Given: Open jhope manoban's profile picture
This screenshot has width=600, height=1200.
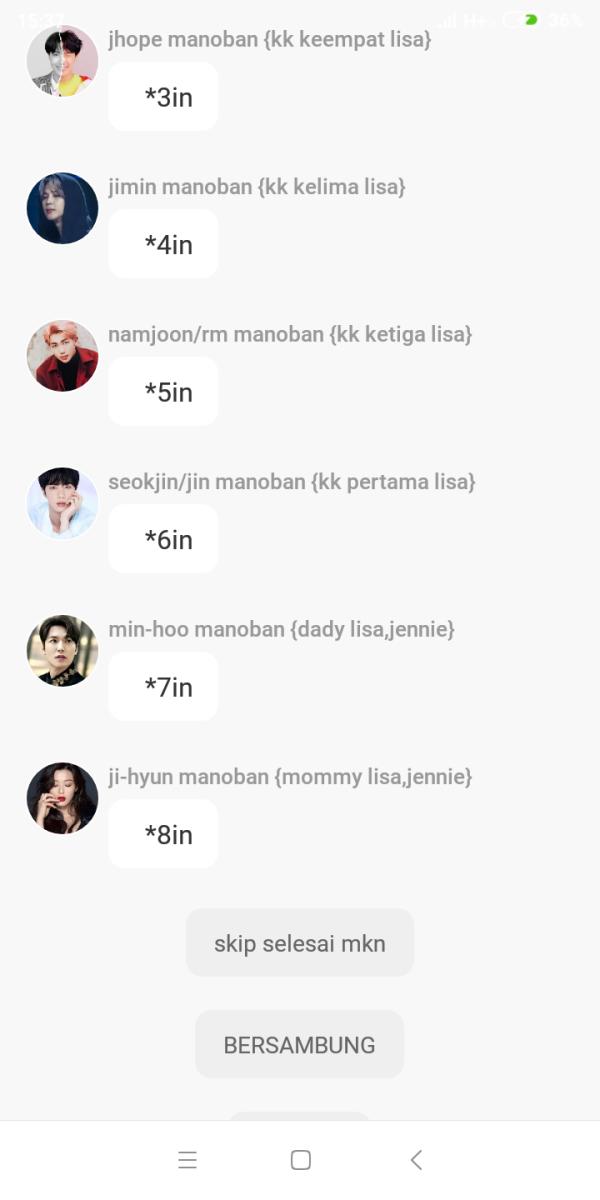Looking at the screenshot, I should point(62,61).
